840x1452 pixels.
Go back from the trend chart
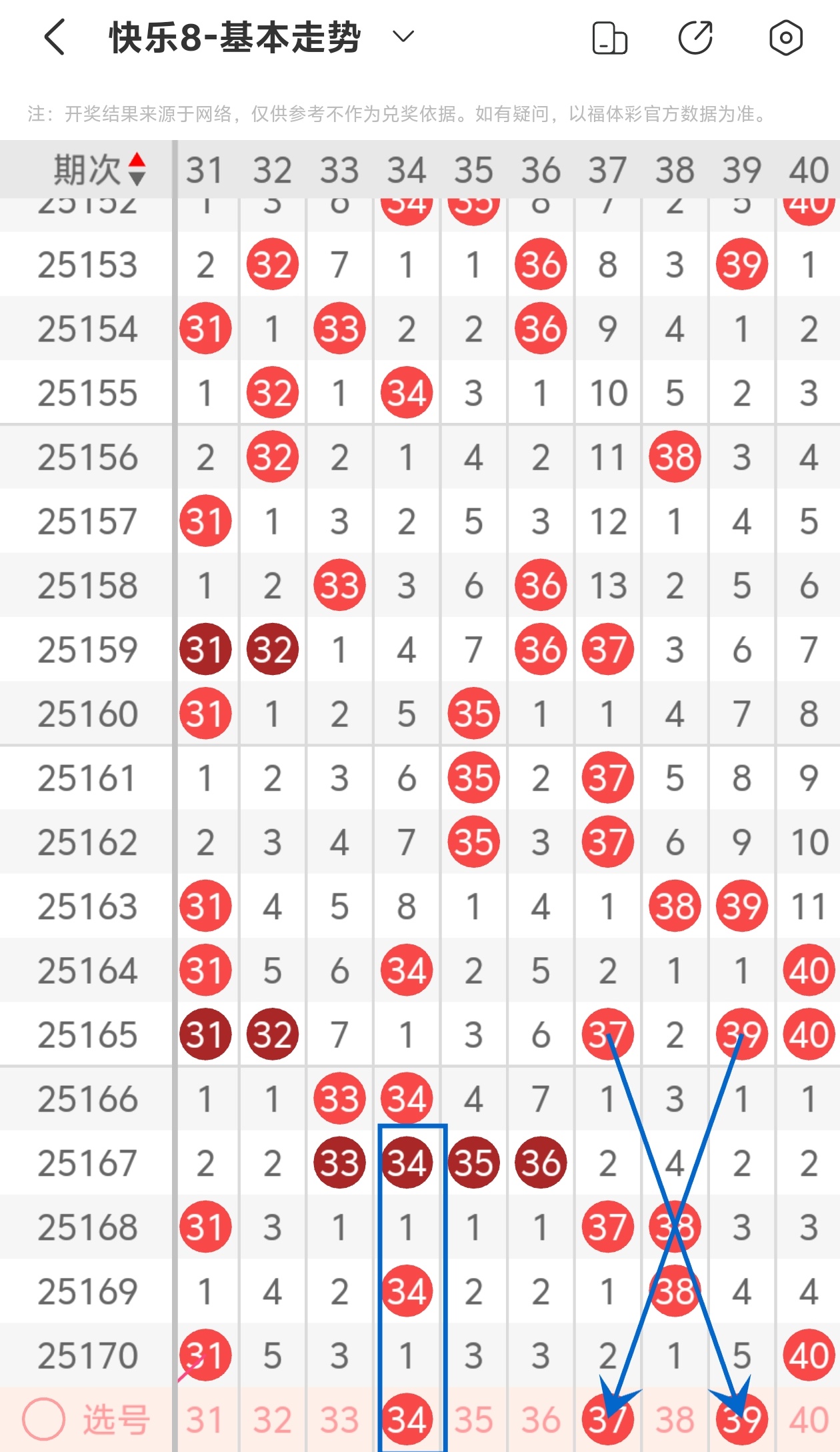click(x=55, y=37)
